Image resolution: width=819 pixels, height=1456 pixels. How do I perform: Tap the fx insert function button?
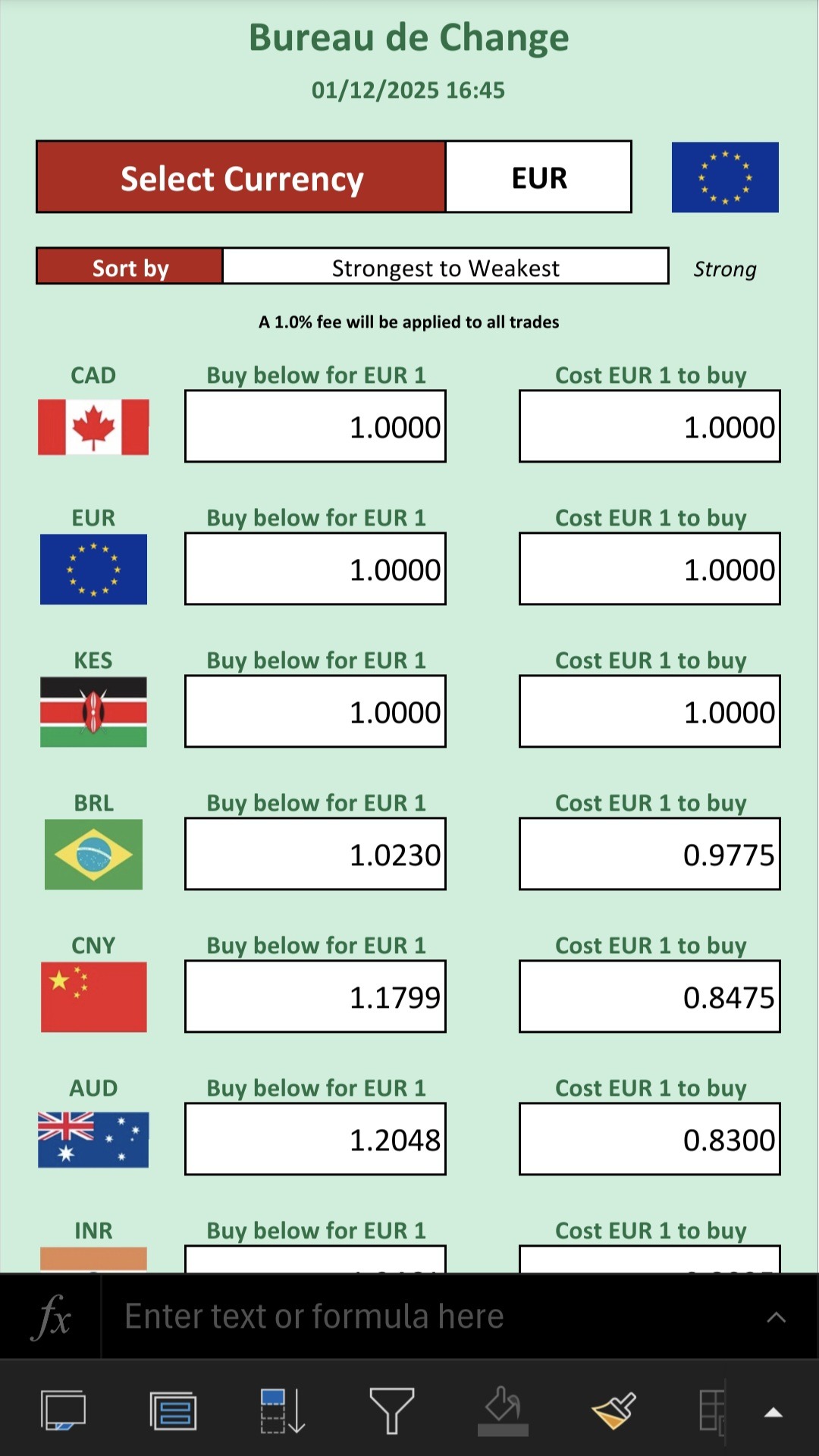point(52,1316)
